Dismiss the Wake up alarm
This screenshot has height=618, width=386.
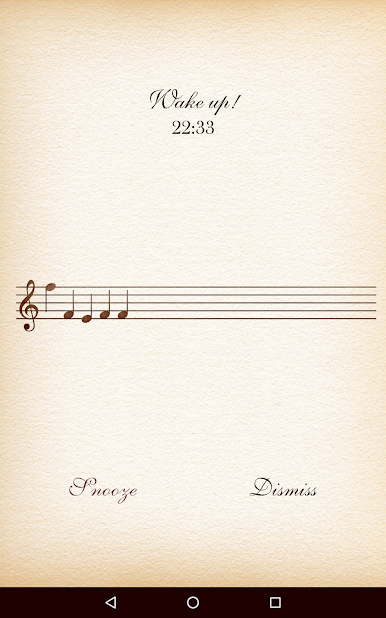[283, 487]
